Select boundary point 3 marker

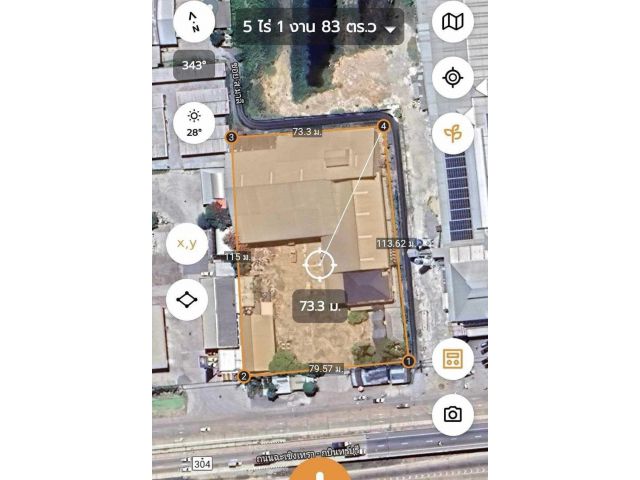coord(231,138)
